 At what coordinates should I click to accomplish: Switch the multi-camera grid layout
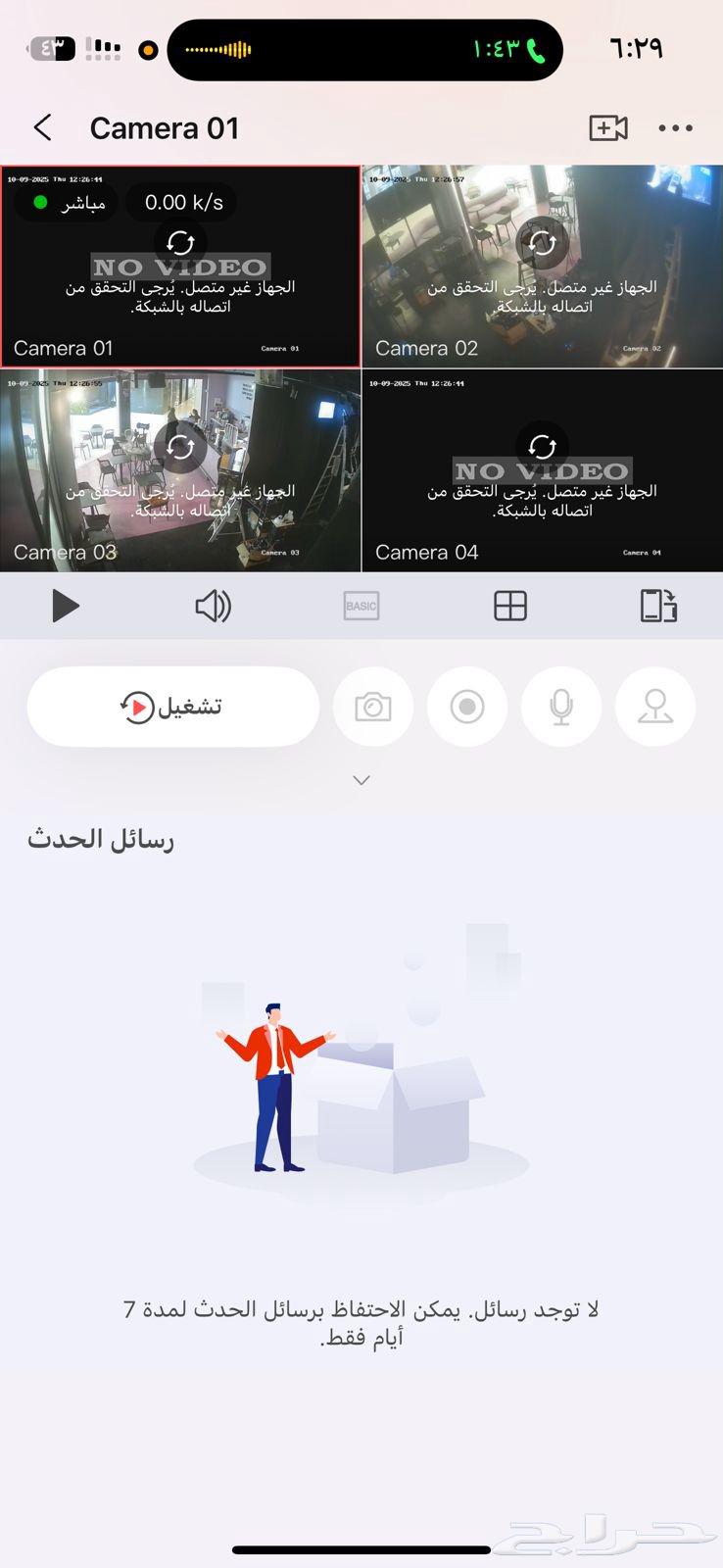tap(510, 606)
